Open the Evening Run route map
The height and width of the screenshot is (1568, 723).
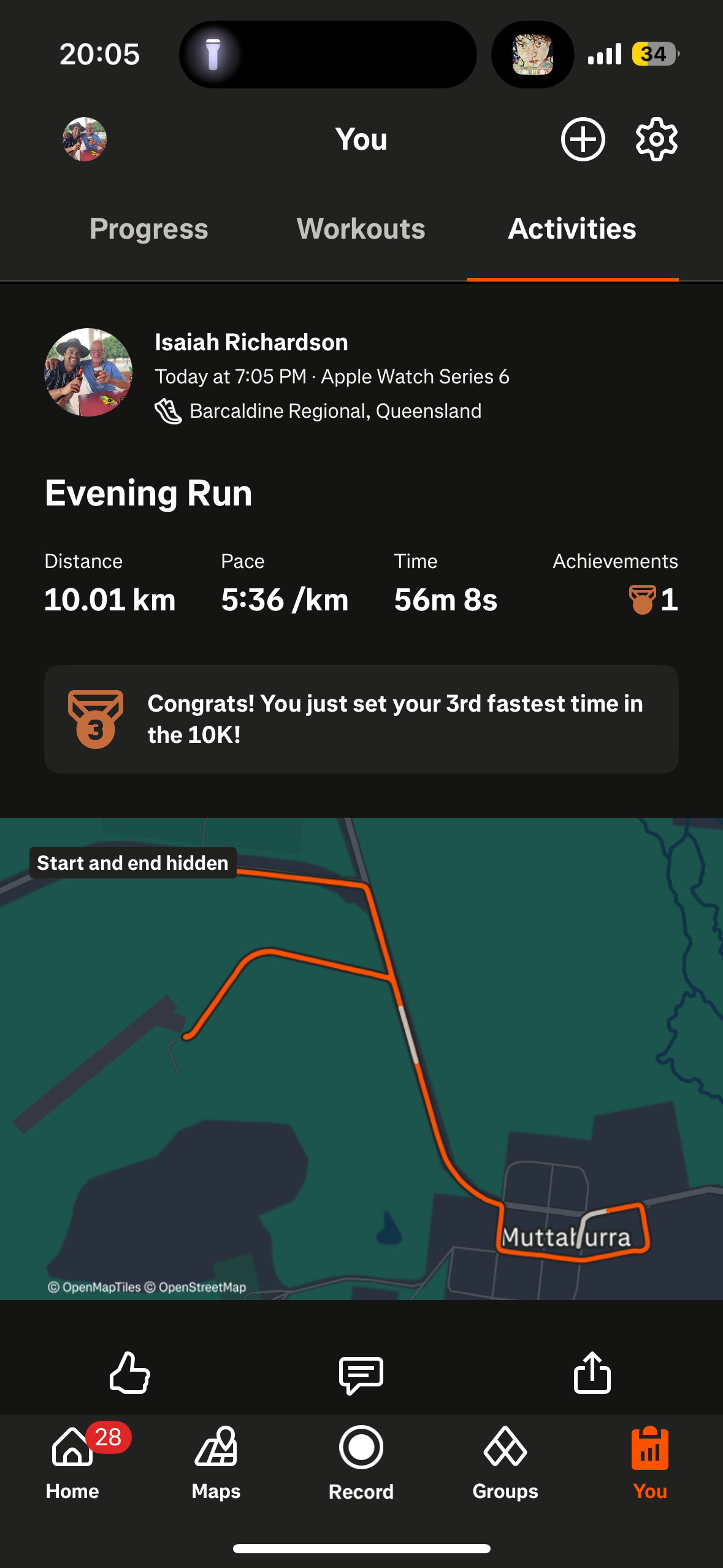(x=361, y=1058)
